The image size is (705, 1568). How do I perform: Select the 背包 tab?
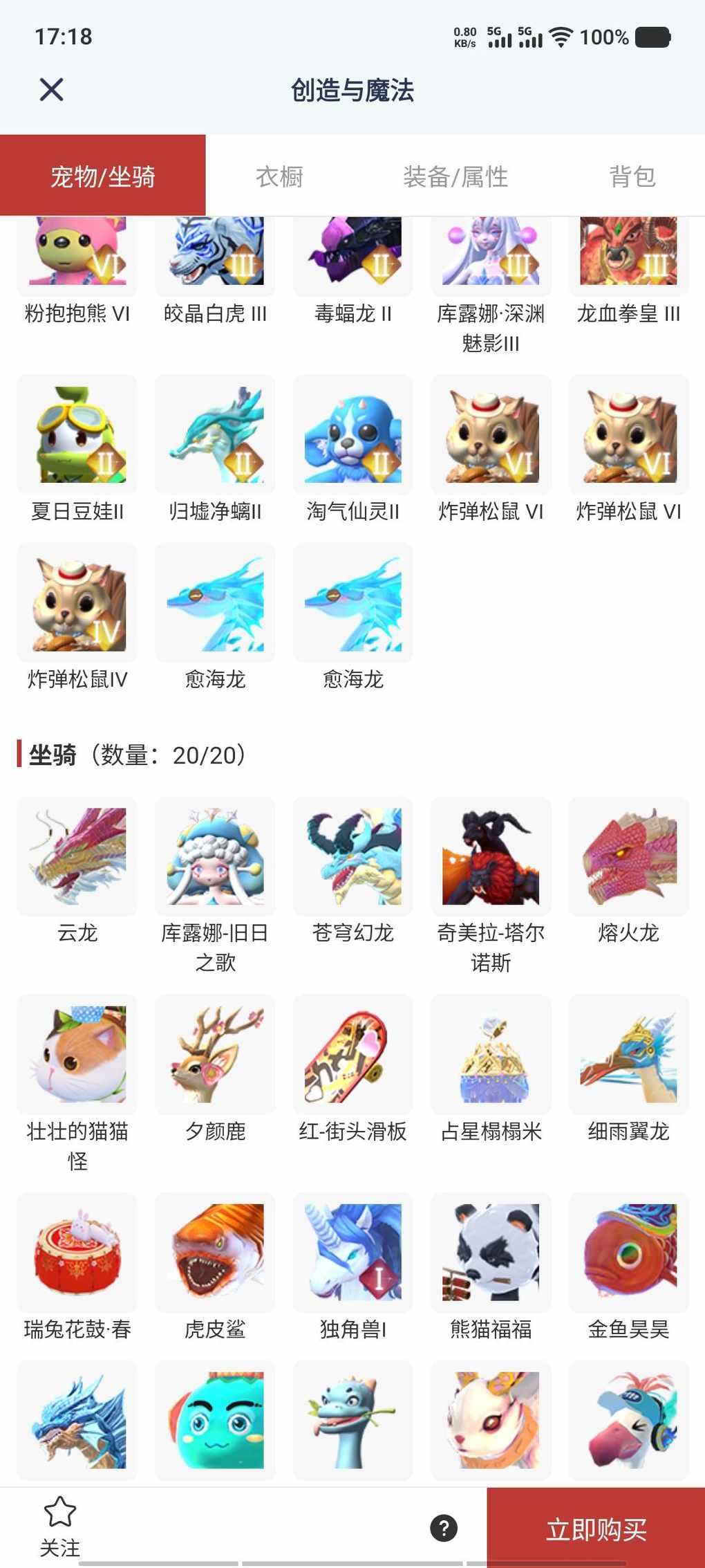(x=632, y=176)
